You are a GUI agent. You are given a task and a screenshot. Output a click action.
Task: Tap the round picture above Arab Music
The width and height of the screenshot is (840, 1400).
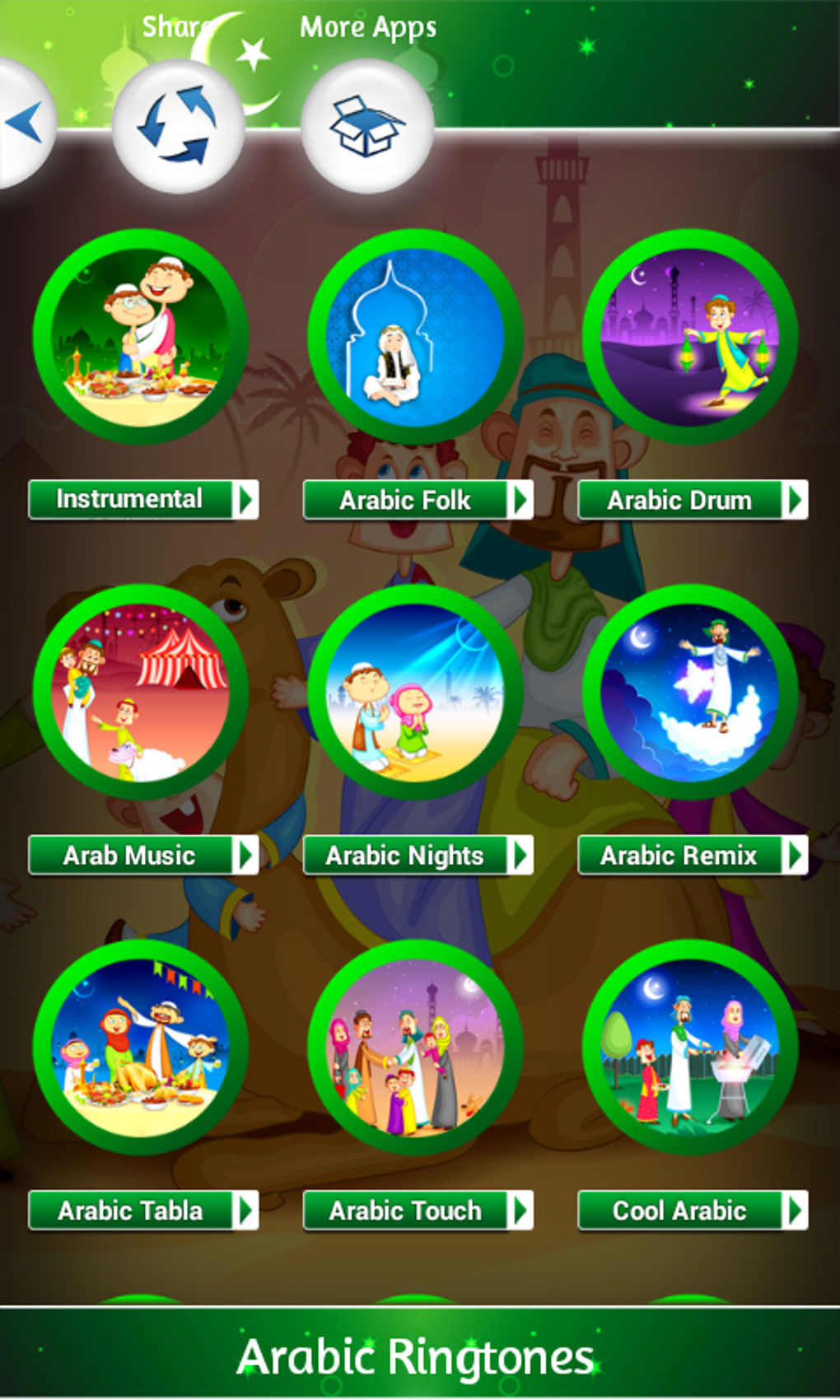click(141, 693)
